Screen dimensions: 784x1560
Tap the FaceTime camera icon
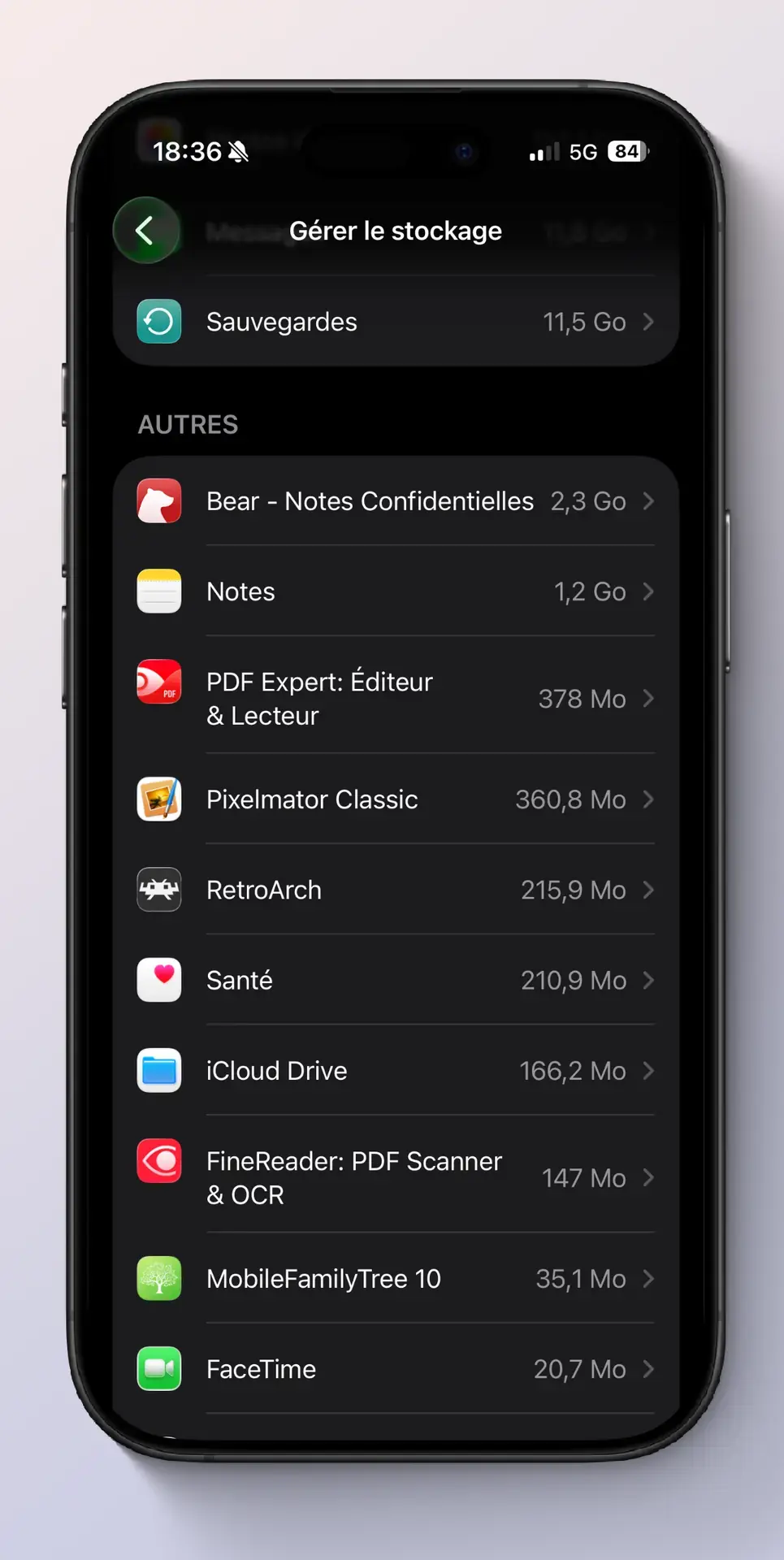(x=158, y=1368)
